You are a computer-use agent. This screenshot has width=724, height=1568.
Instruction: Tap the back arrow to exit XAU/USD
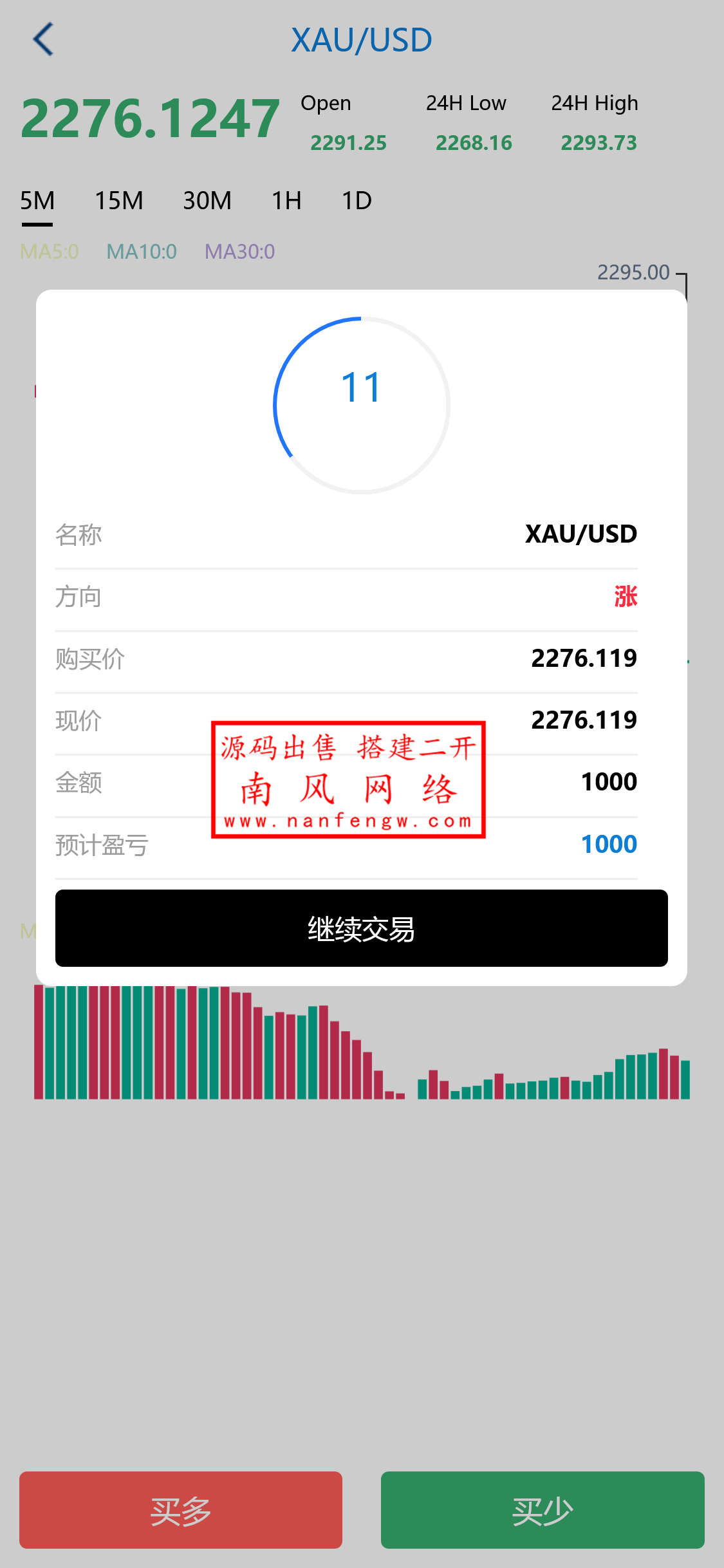[42, 39]
